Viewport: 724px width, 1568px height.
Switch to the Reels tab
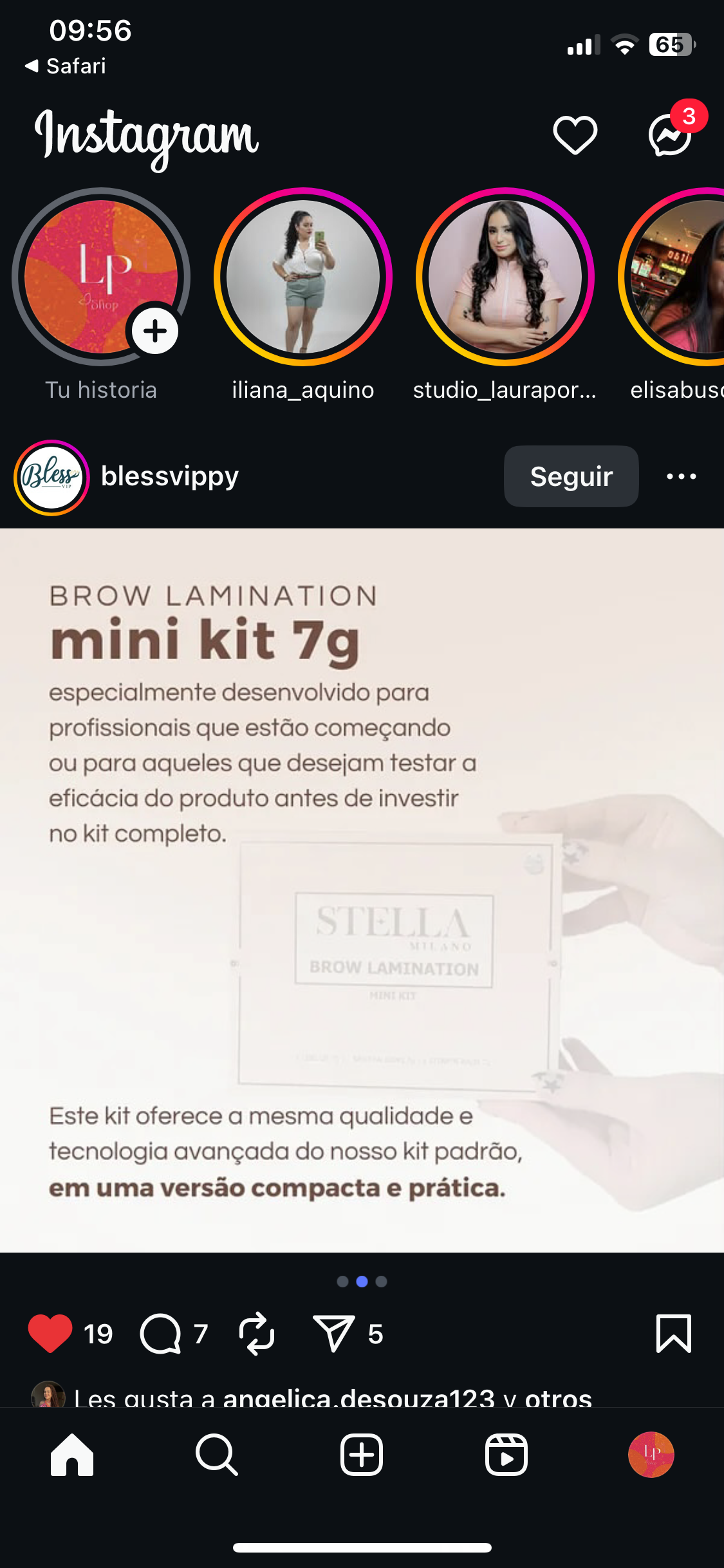506,1455
